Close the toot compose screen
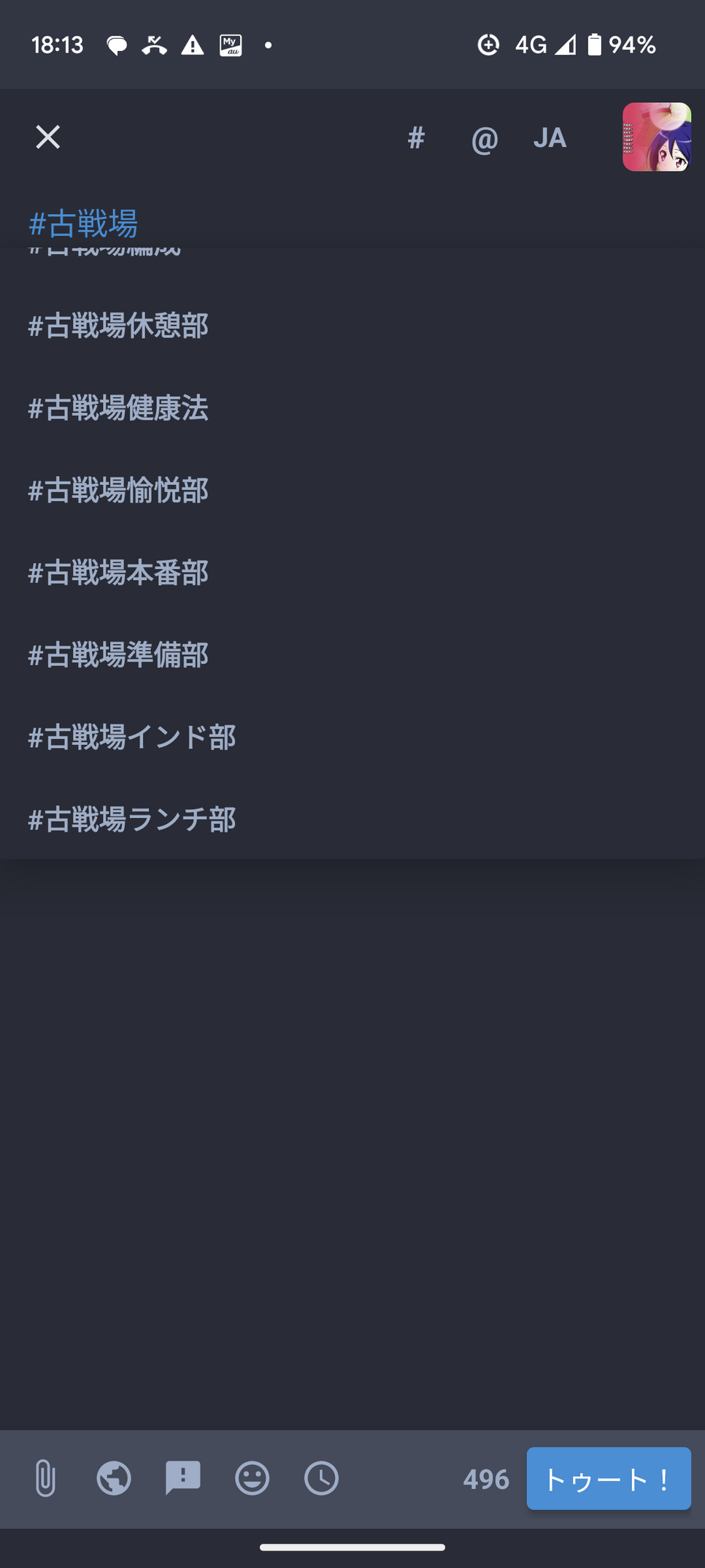 48,137
